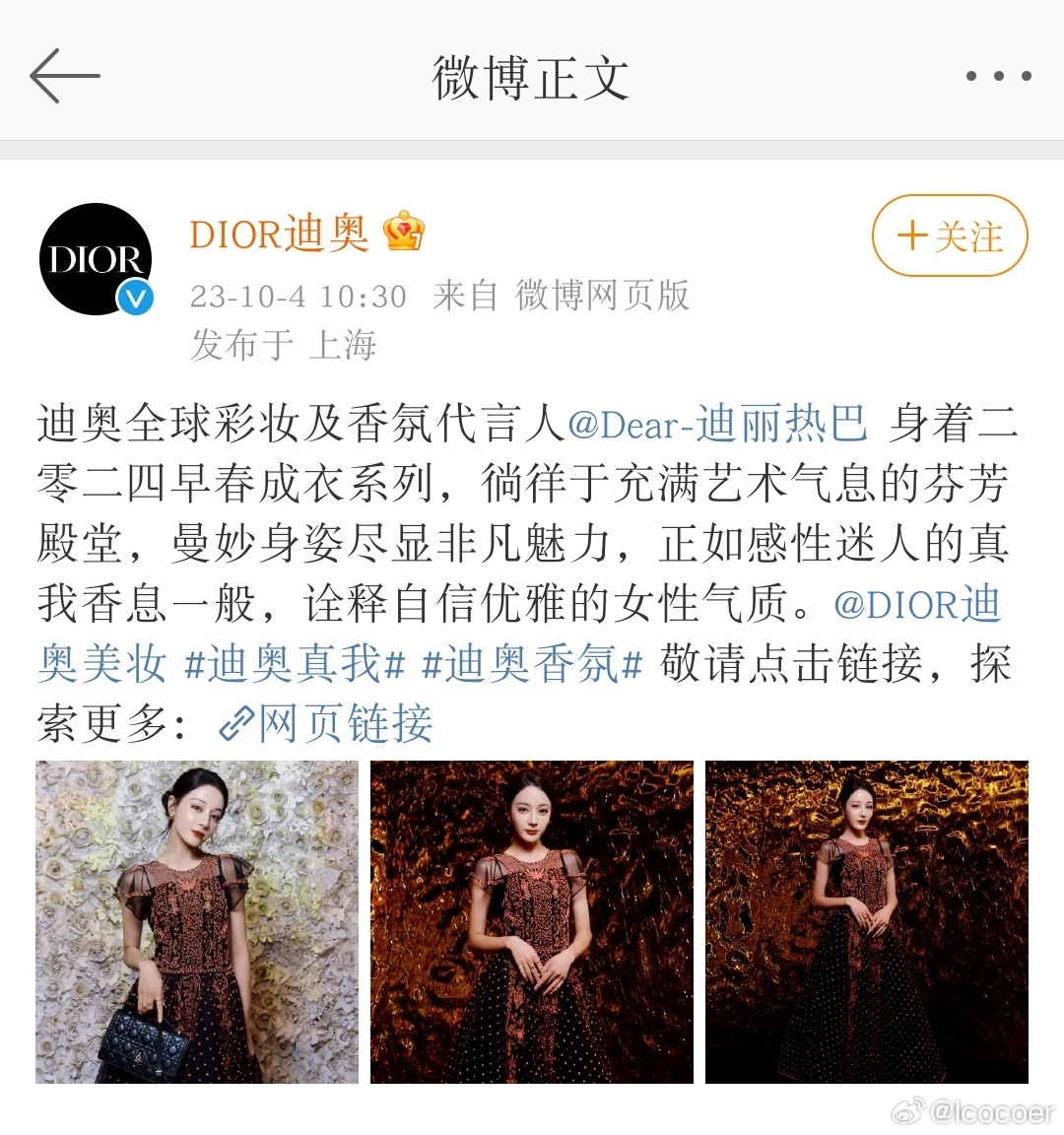The height and width of the screenshot is (1135, 1064).
Task: Open the last photo in the row
Action: [867, 922]
